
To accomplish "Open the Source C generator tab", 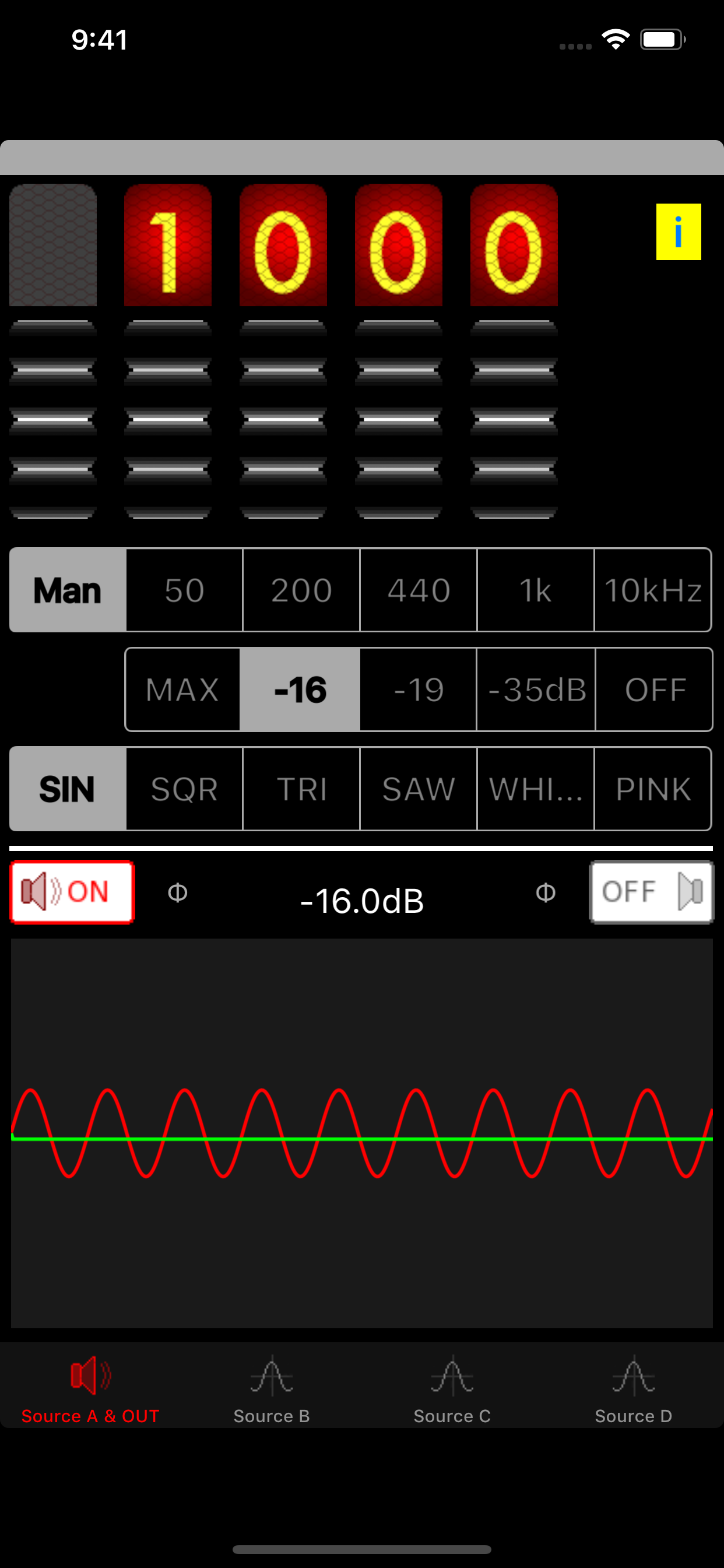I will pos(452,1394).
